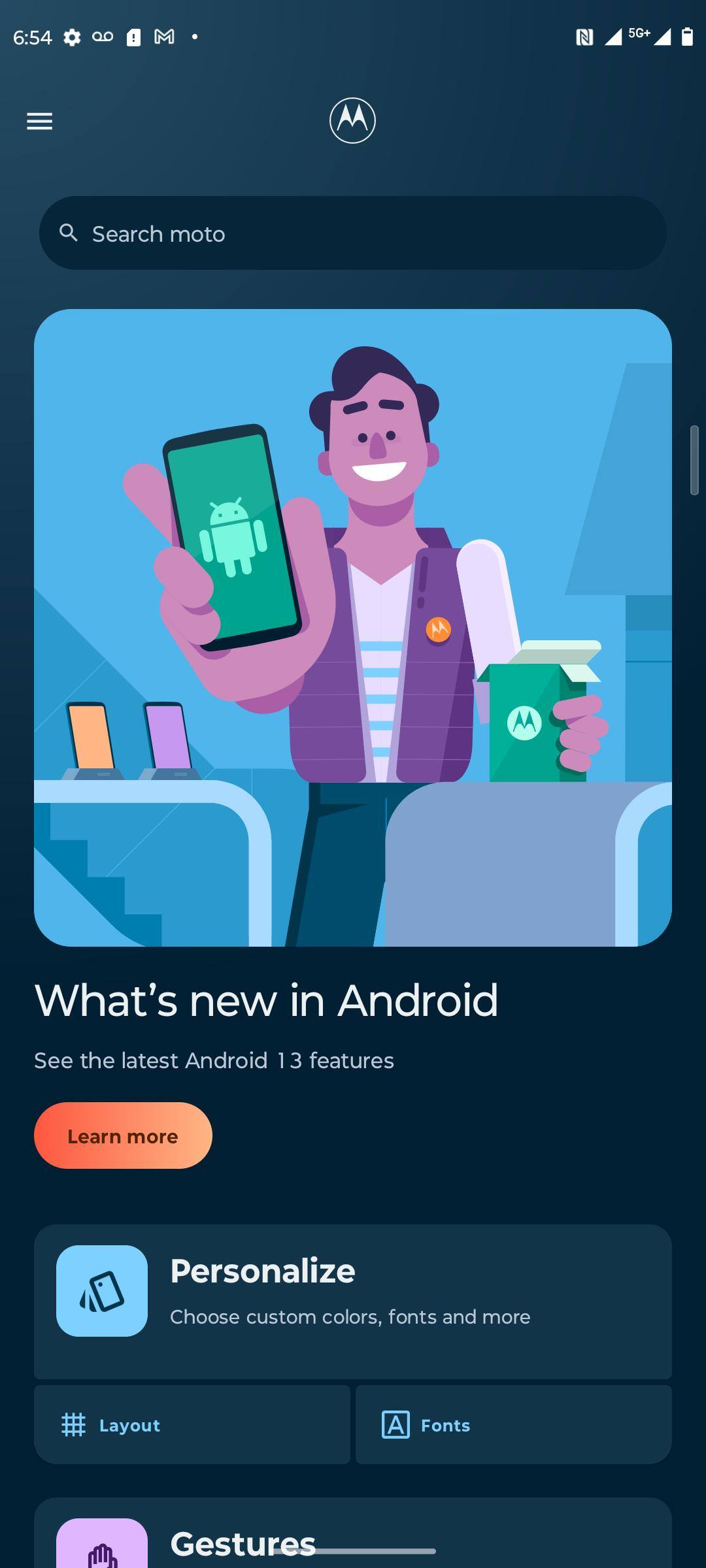Tap the Search moto field
Image resolution: width=706 pixels, height=1568 pixels.
coord(353,233)
